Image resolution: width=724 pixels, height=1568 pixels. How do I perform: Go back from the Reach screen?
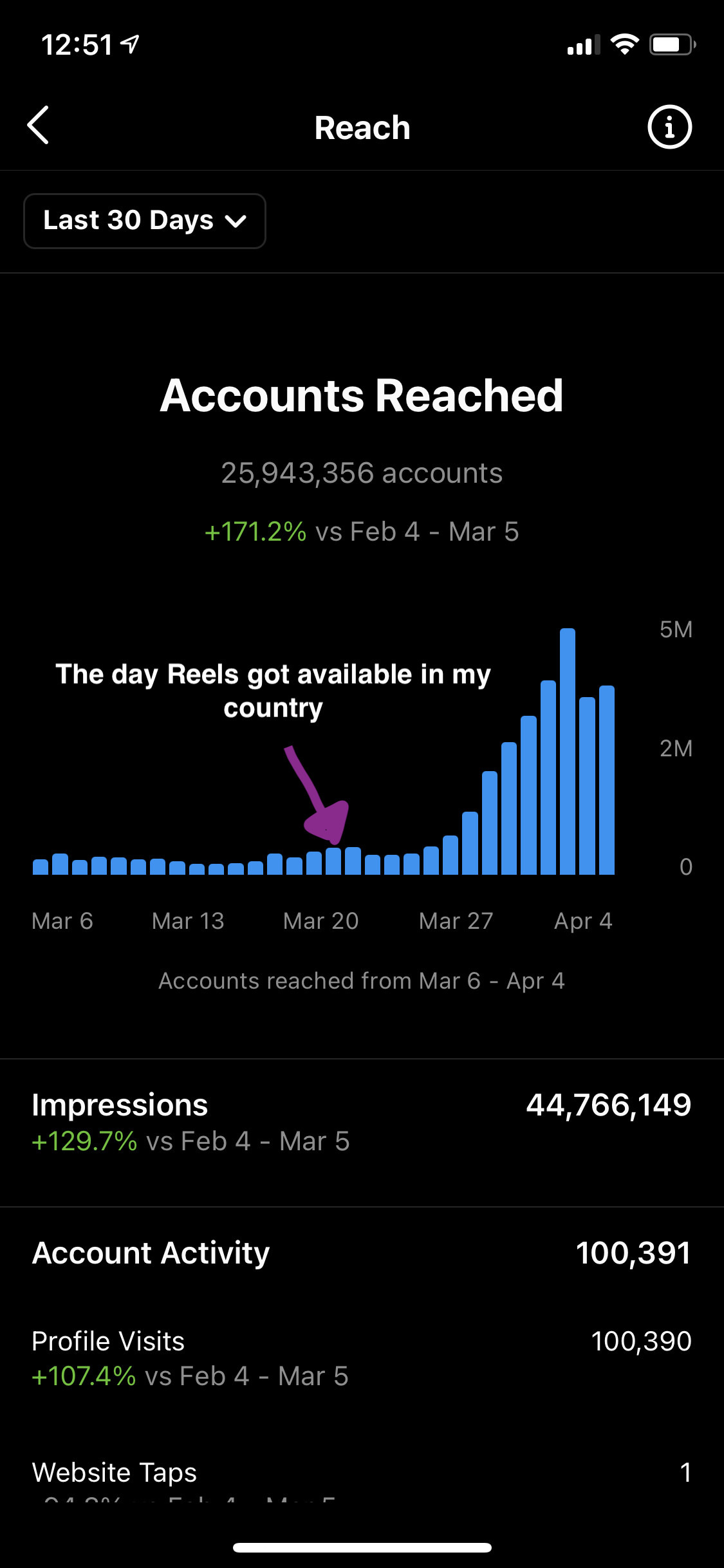click(39, 126)
